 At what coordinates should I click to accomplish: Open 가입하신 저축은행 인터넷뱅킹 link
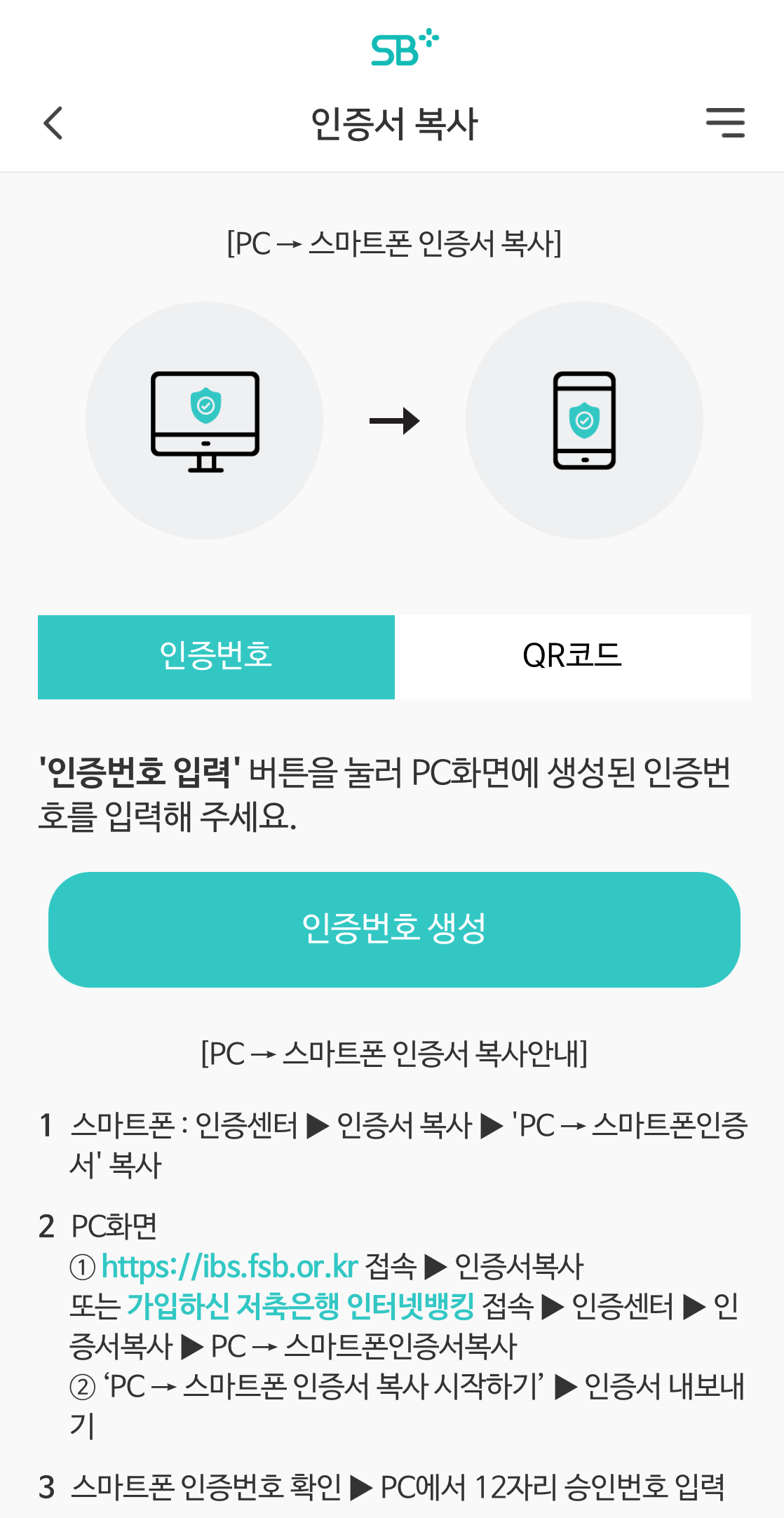300,1306
